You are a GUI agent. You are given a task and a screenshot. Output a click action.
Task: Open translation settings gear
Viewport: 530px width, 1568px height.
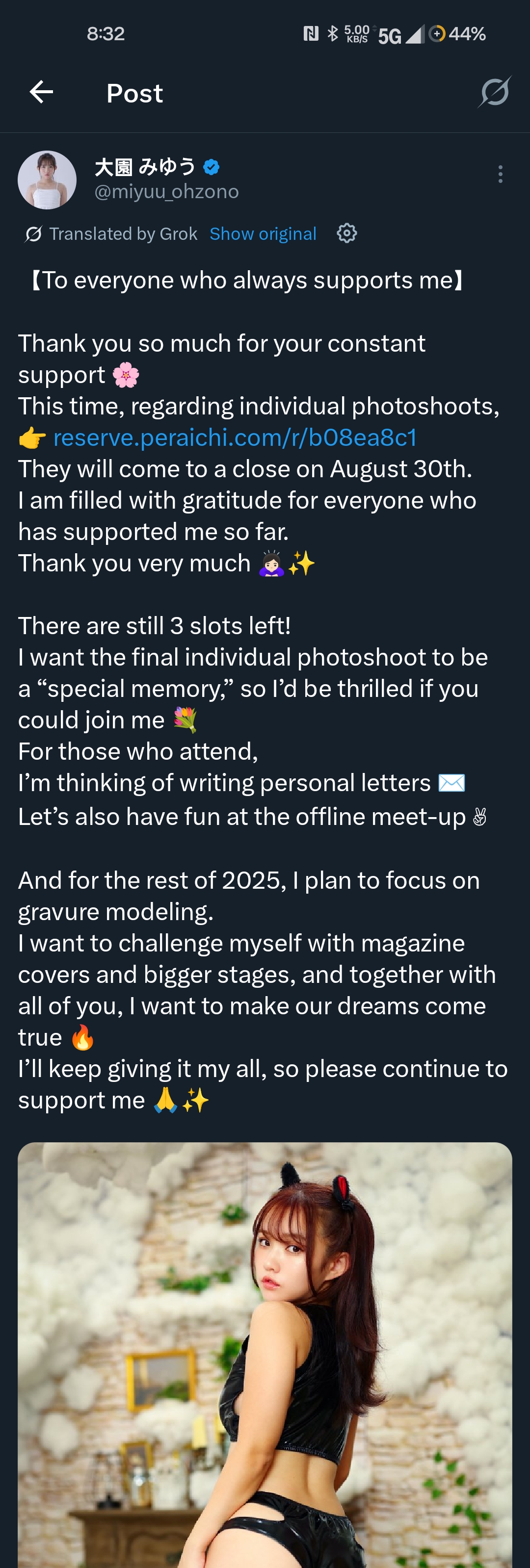(346, 233)
